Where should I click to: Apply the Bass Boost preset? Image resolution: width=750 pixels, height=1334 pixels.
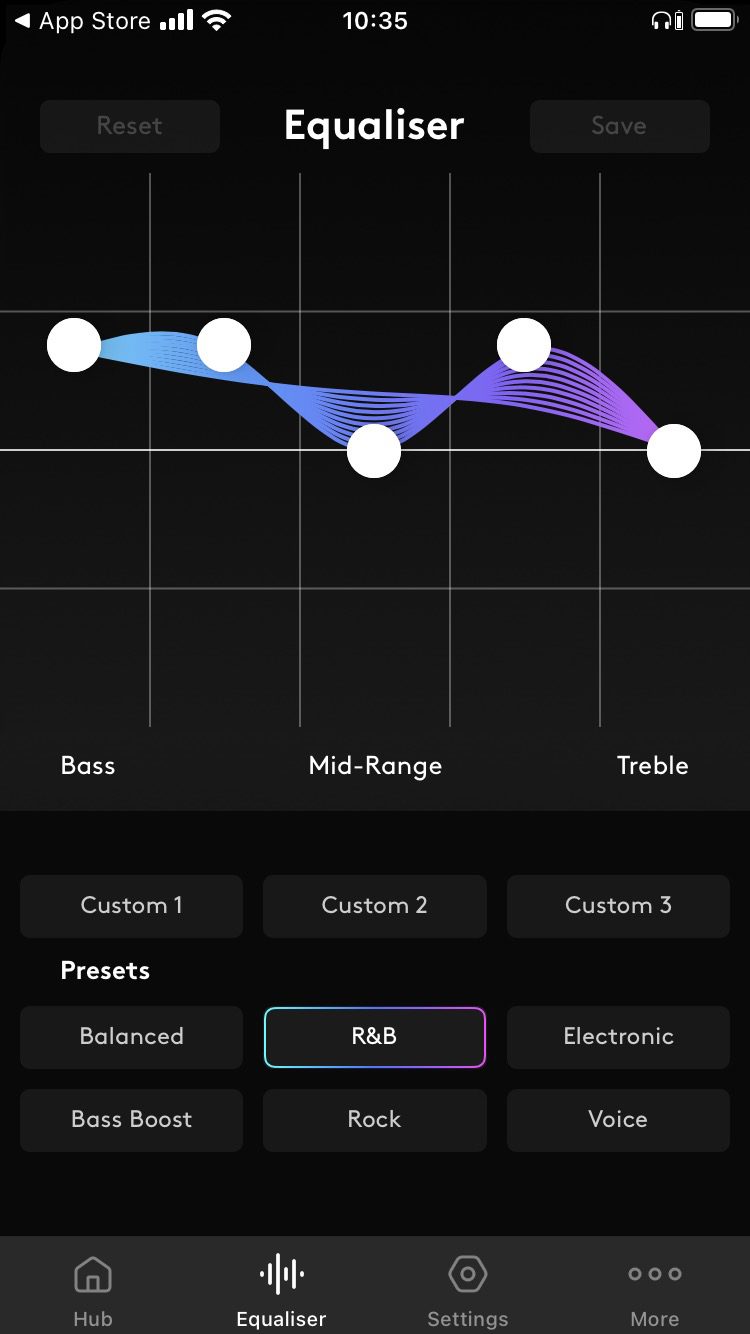point(131,1120)
